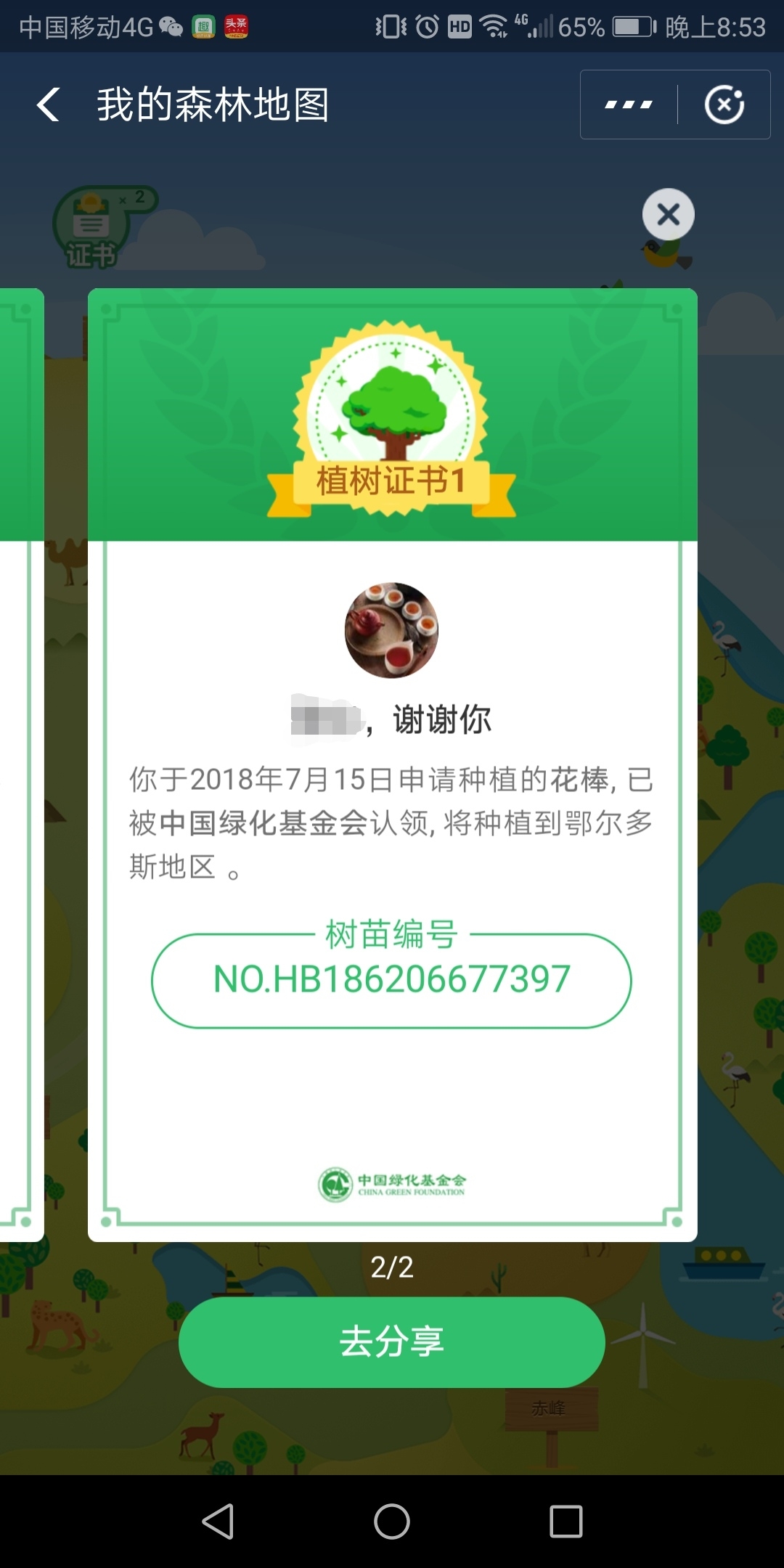Show the previous certificate card

(x=20, y=762)
